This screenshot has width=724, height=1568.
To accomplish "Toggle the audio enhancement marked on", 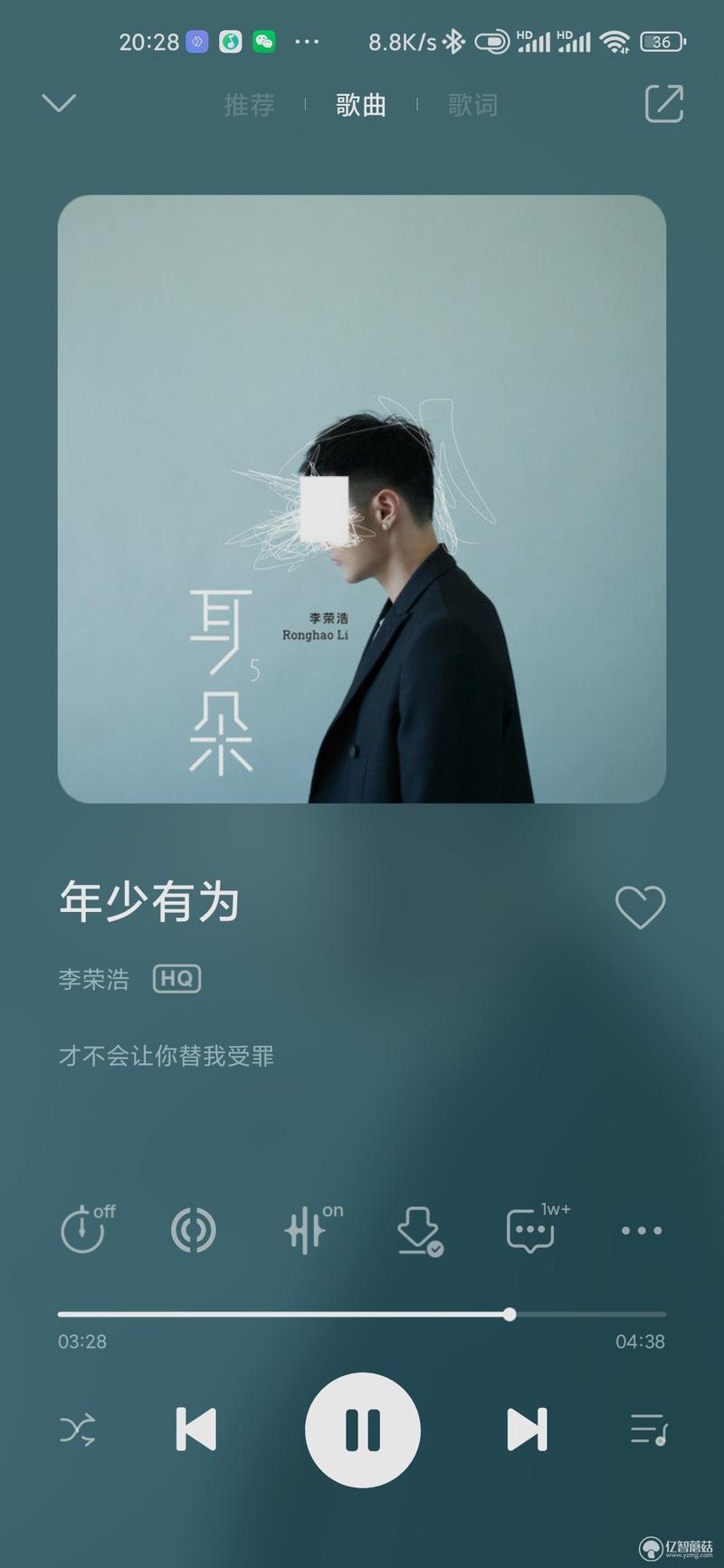I will [308, 1230].
